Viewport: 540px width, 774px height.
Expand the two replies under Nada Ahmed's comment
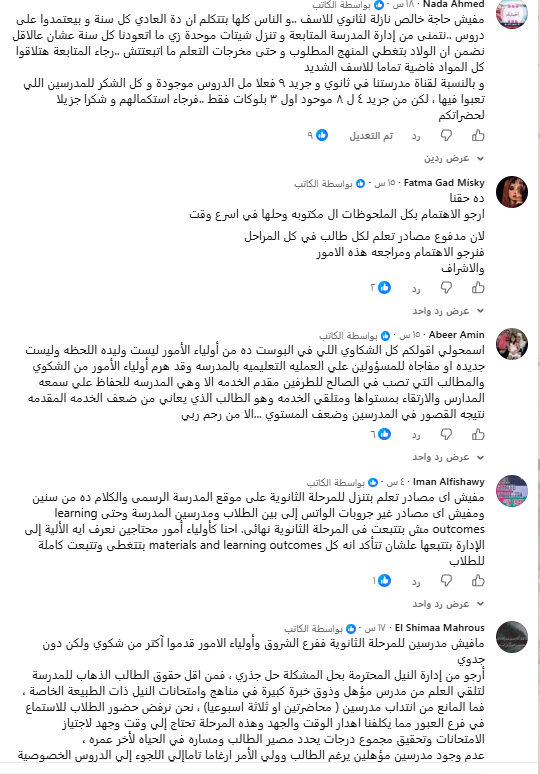point(454,158)
